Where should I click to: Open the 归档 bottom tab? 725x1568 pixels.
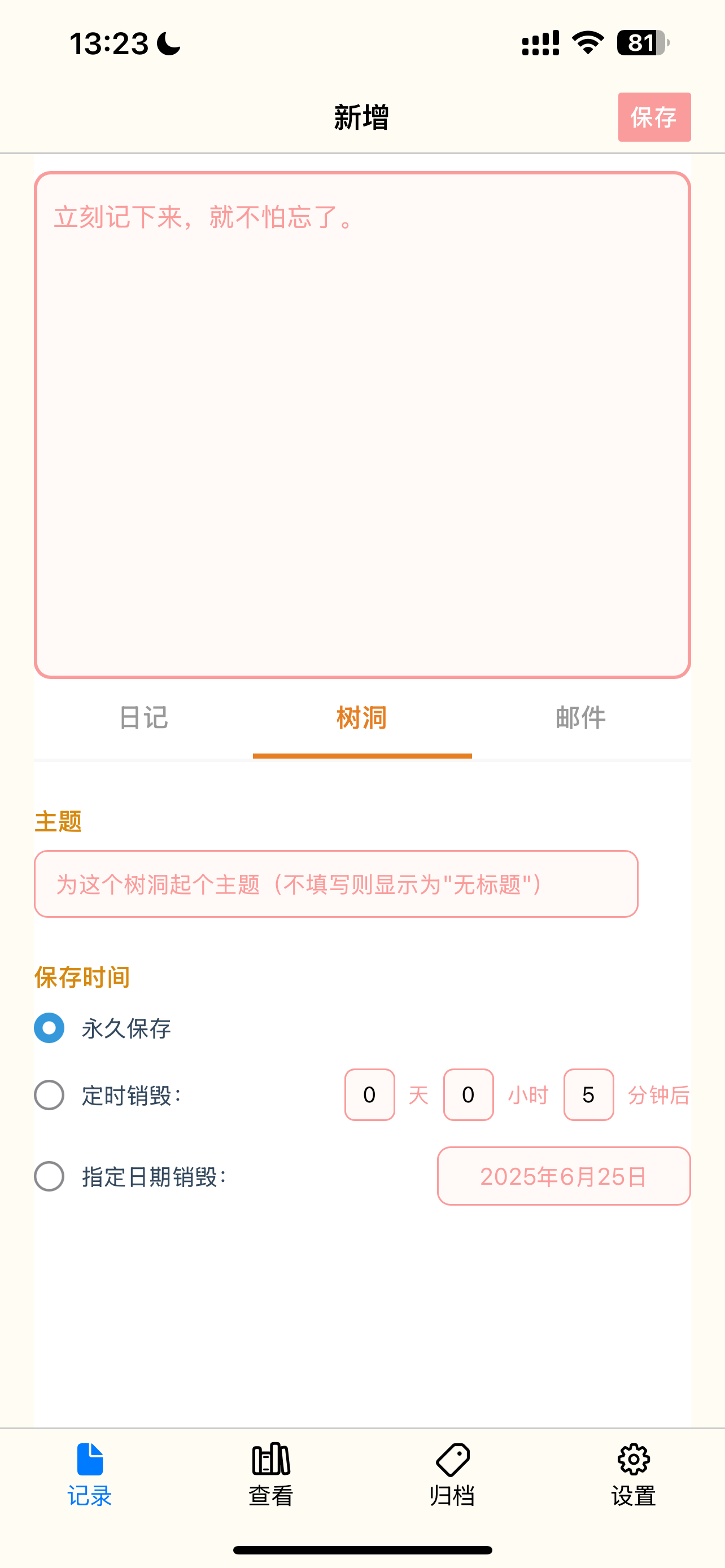point(452,1474)
